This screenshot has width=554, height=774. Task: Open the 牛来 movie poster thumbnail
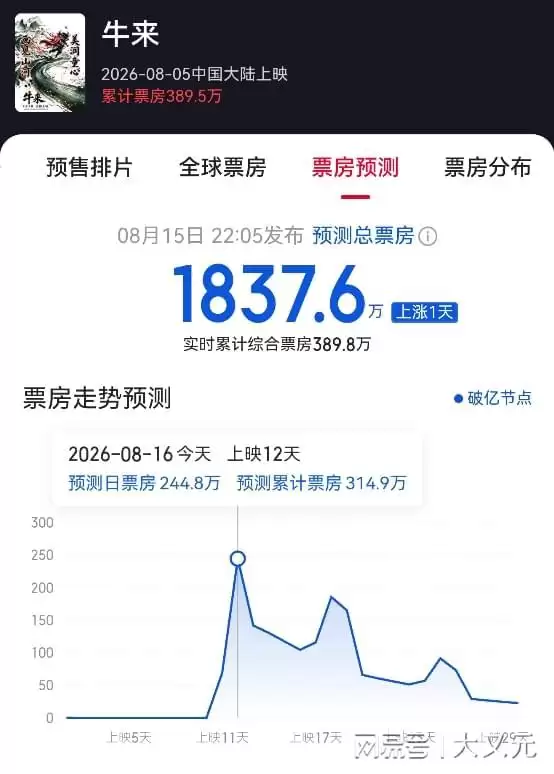tap(50, 63)
